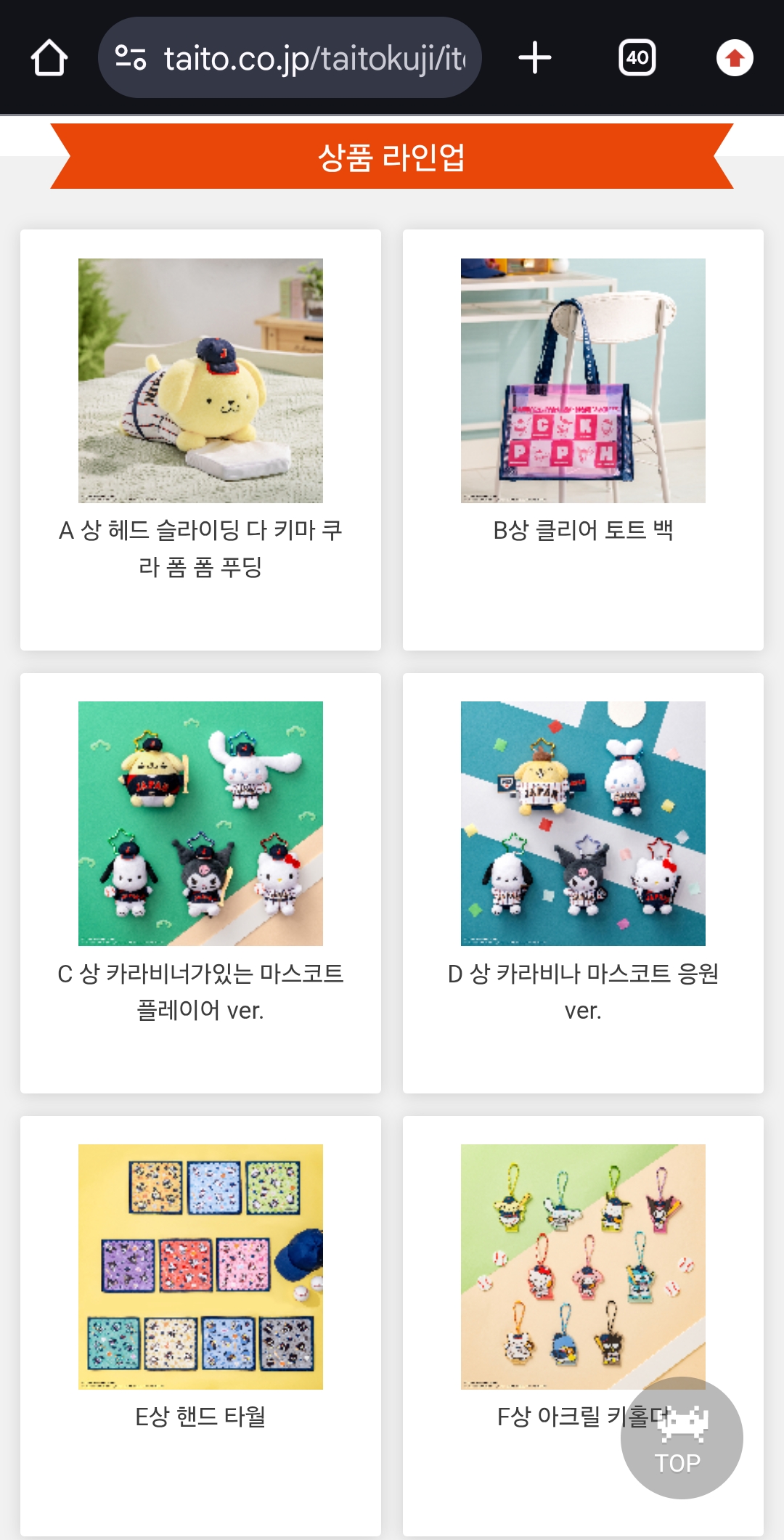
Task: Go to the browser home page
Action: tap(49, 58)
